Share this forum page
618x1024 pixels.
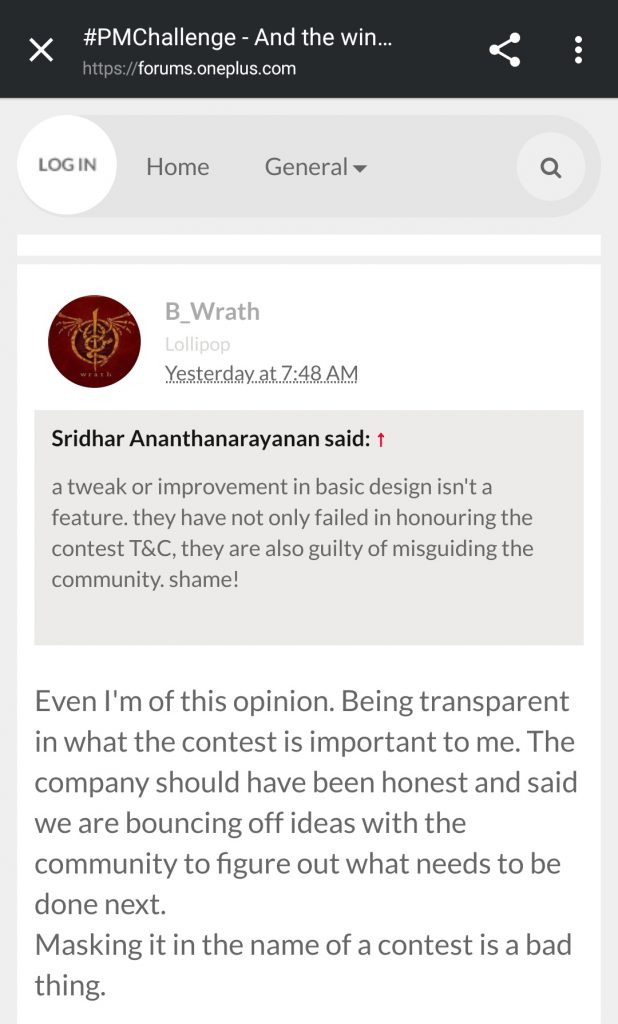505,50
